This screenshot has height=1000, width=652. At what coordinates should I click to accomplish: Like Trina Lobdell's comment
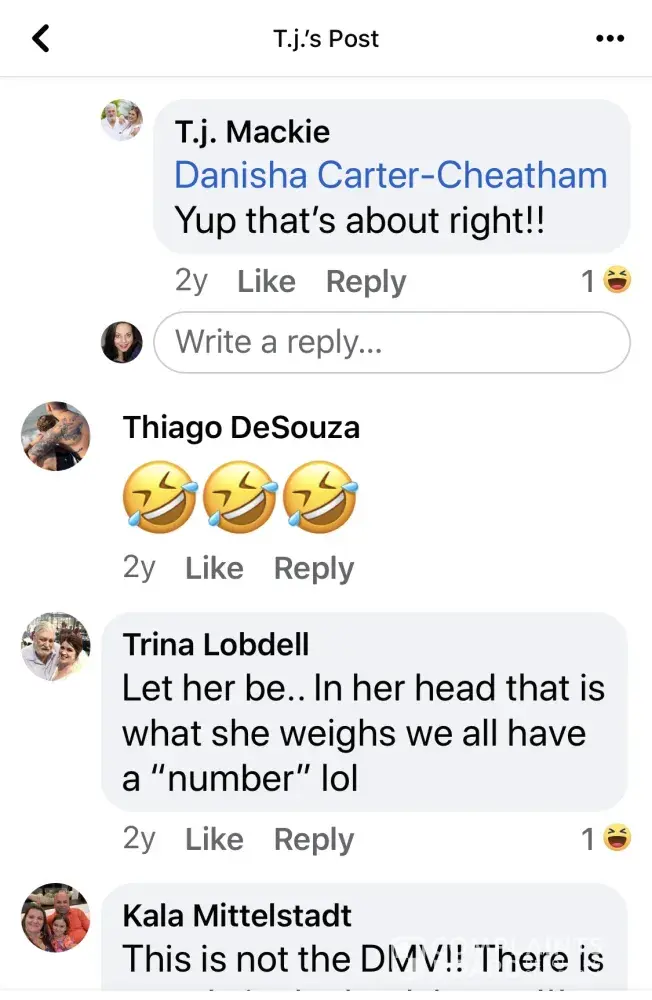point(214,839)
